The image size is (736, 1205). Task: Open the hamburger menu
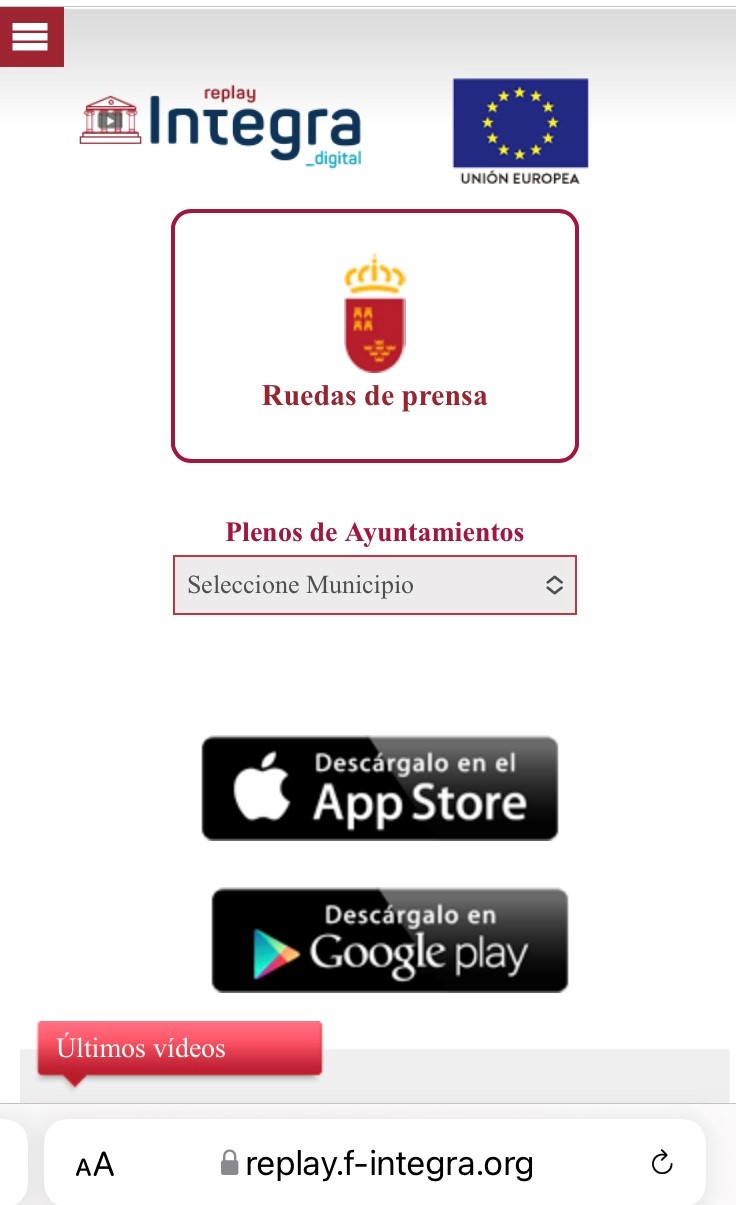(30, 35)
